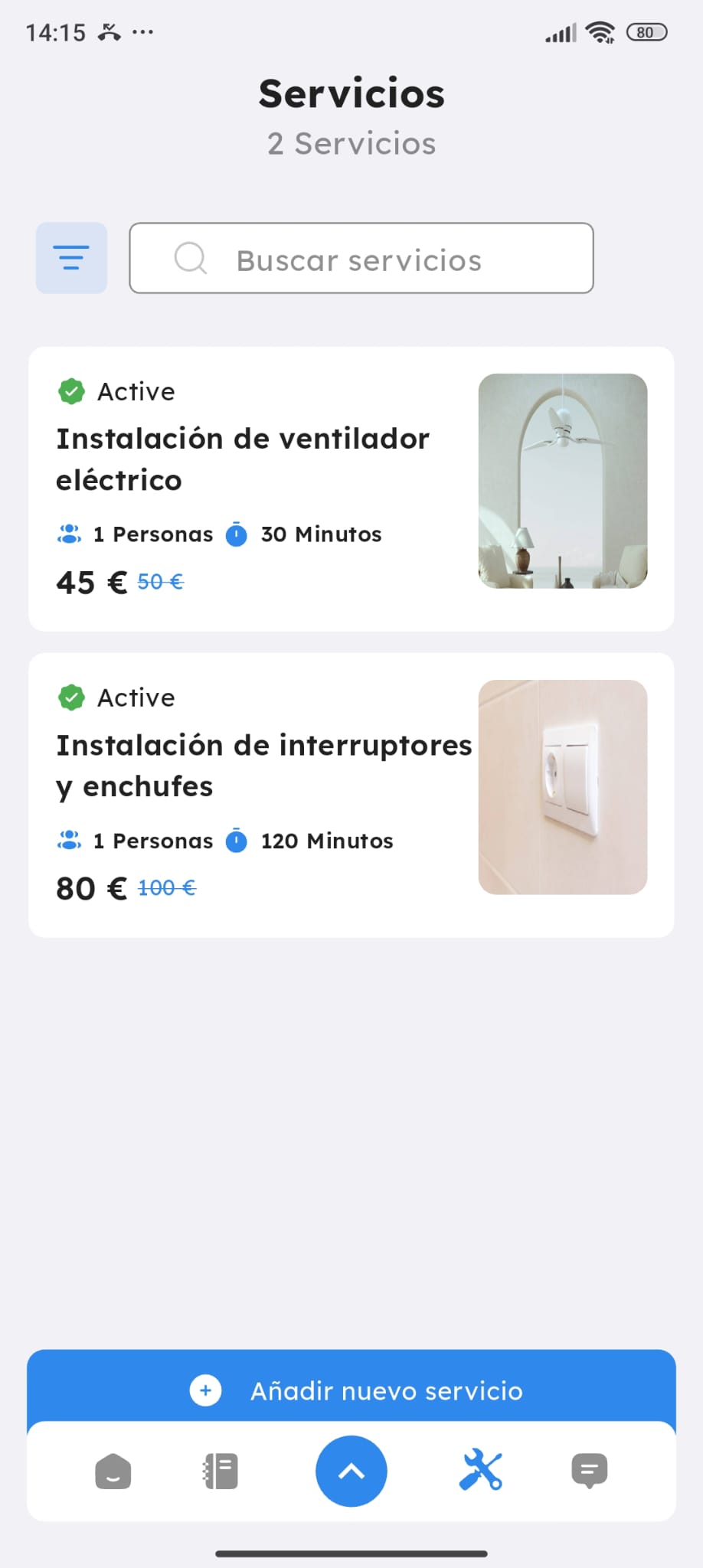Open the Instalación de ventilador eléctrico service
Image resolution: width=703 pixels, height=1568 pixels.
click(244, 459)
